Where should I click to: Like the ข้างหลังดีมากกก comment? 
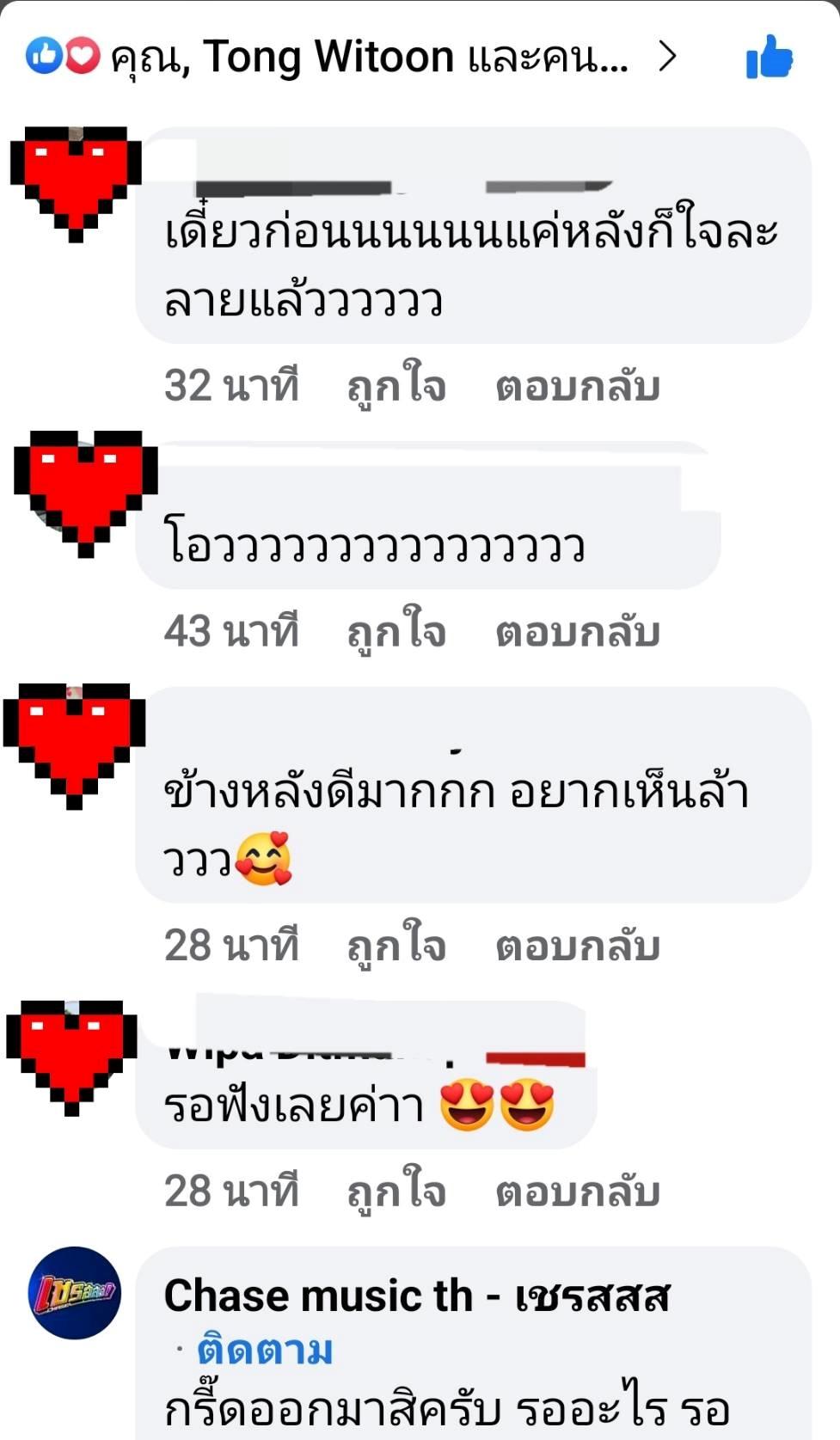point(396,946)
